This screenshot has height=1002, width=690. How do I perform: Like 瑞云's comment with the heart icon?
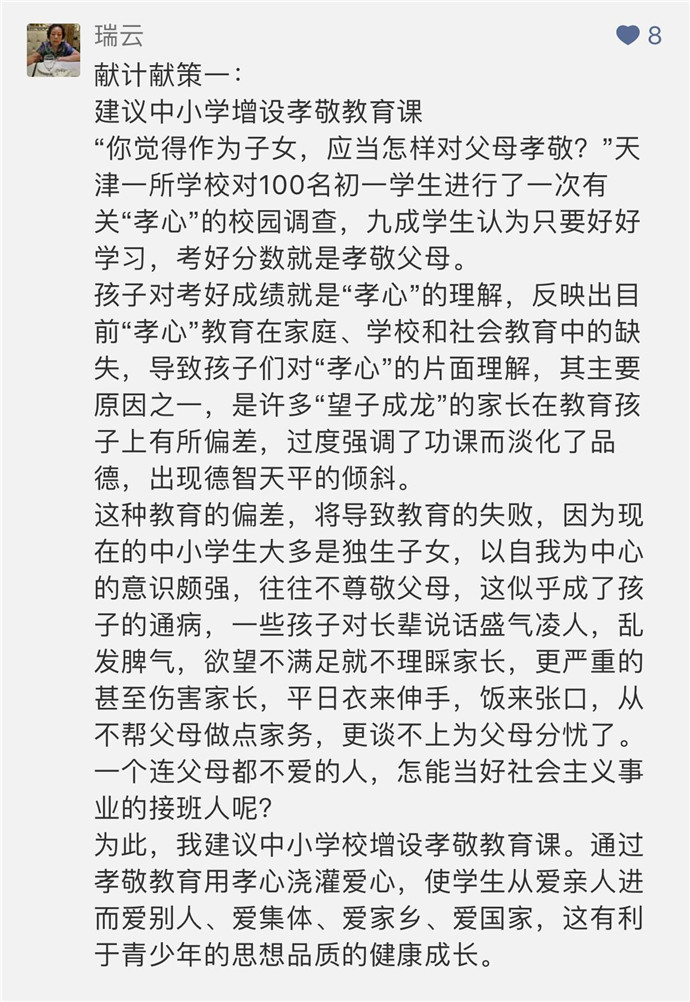pyautogui.click(x=627, y=37)
